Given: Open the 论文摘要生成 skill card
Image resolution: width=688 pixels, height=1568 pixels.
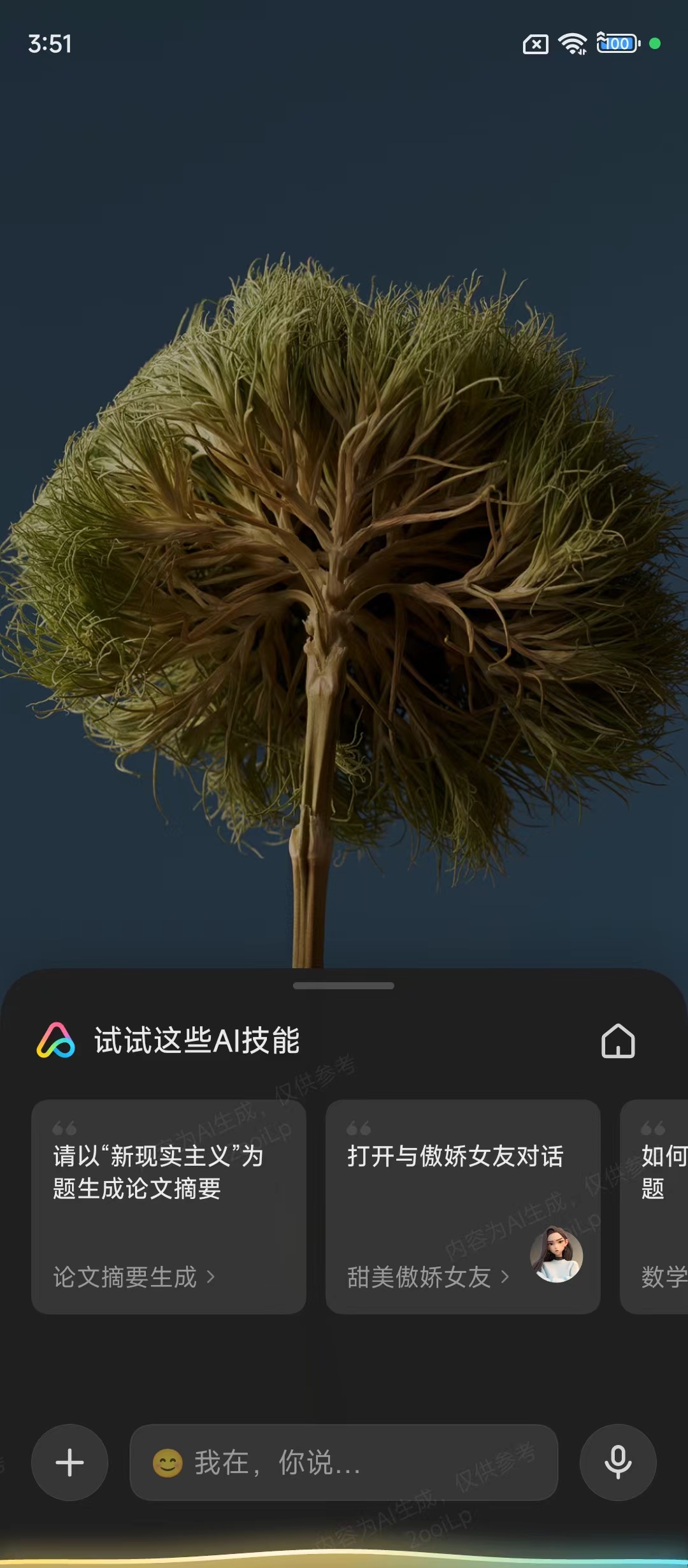Looking at the screenshot, I should pos(169,1206).
